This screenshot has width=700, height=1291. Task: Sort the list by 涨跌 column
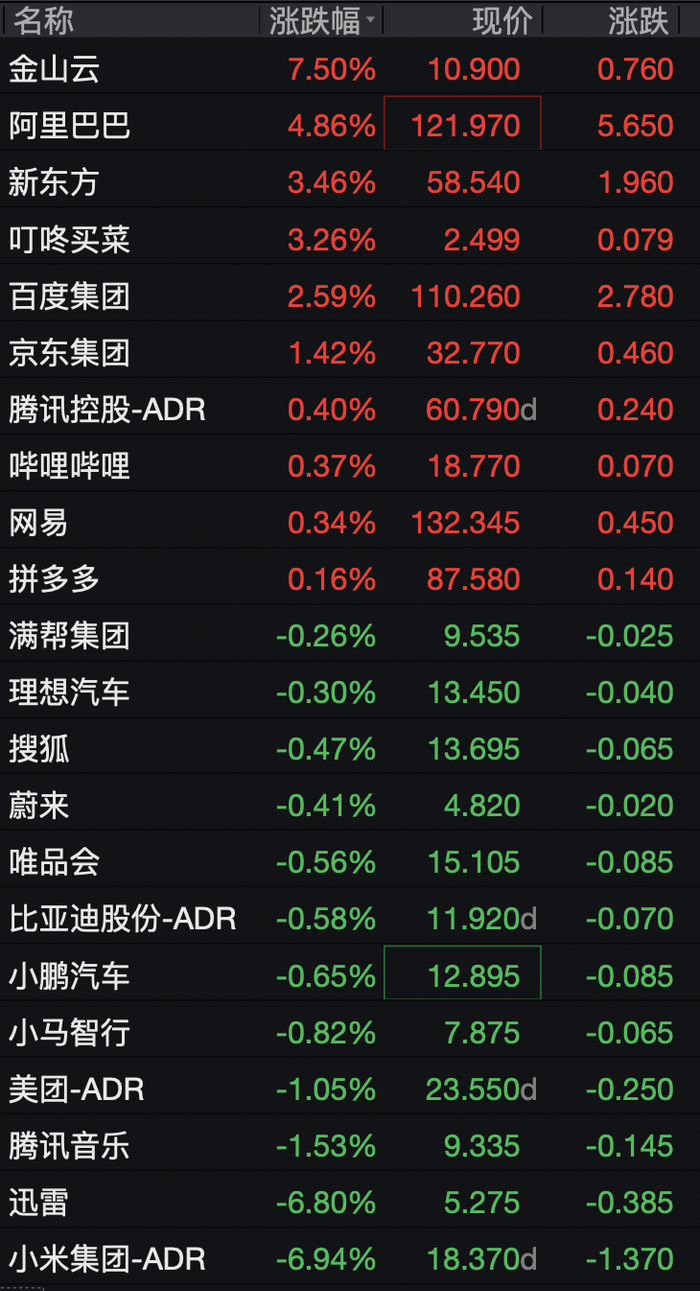point(622,20)
